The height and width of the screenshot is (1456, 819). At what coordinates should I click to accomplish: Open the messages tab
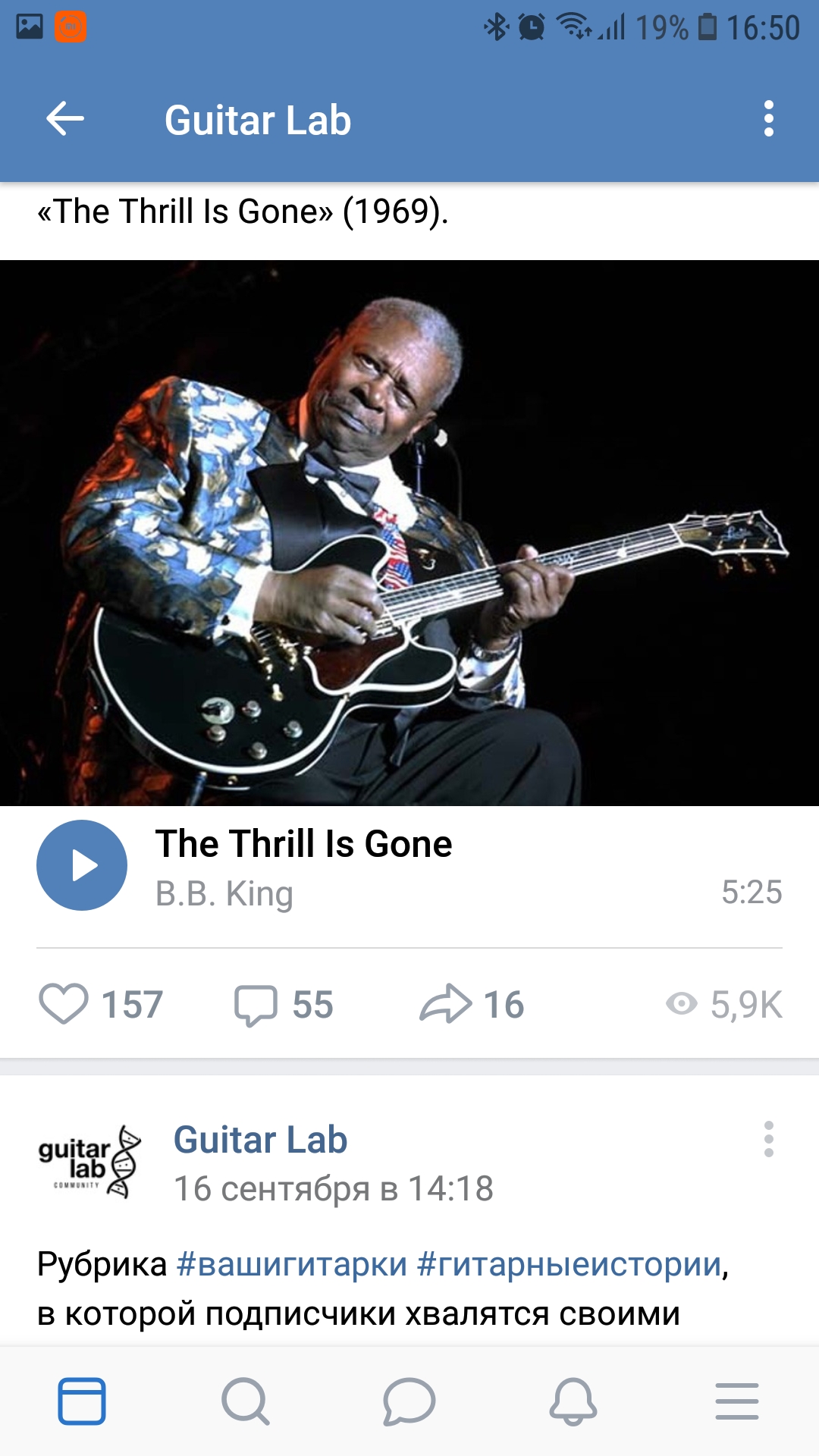409,1401
